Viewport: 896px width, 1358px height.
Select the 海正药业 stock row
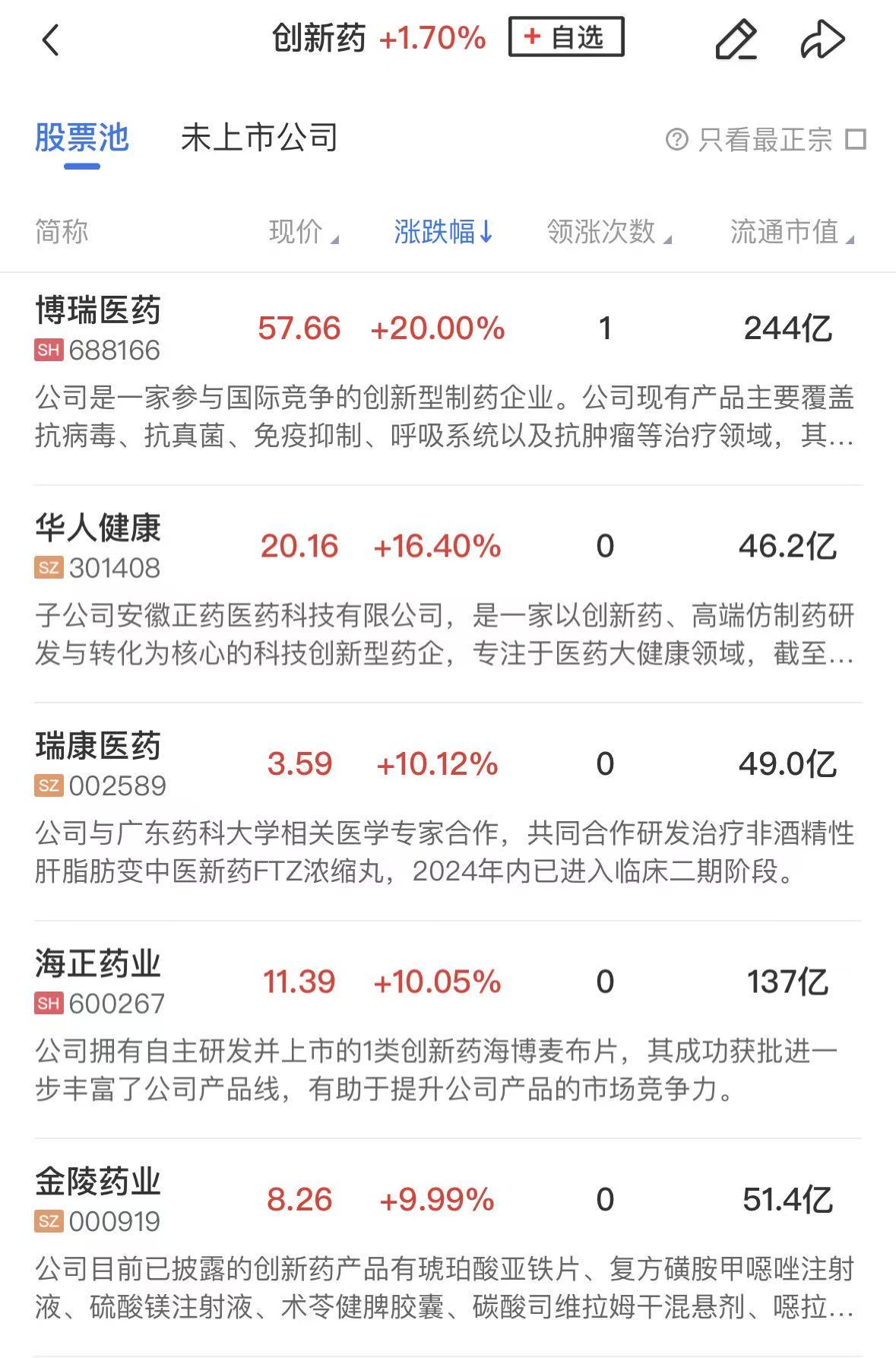pos(98,965)
